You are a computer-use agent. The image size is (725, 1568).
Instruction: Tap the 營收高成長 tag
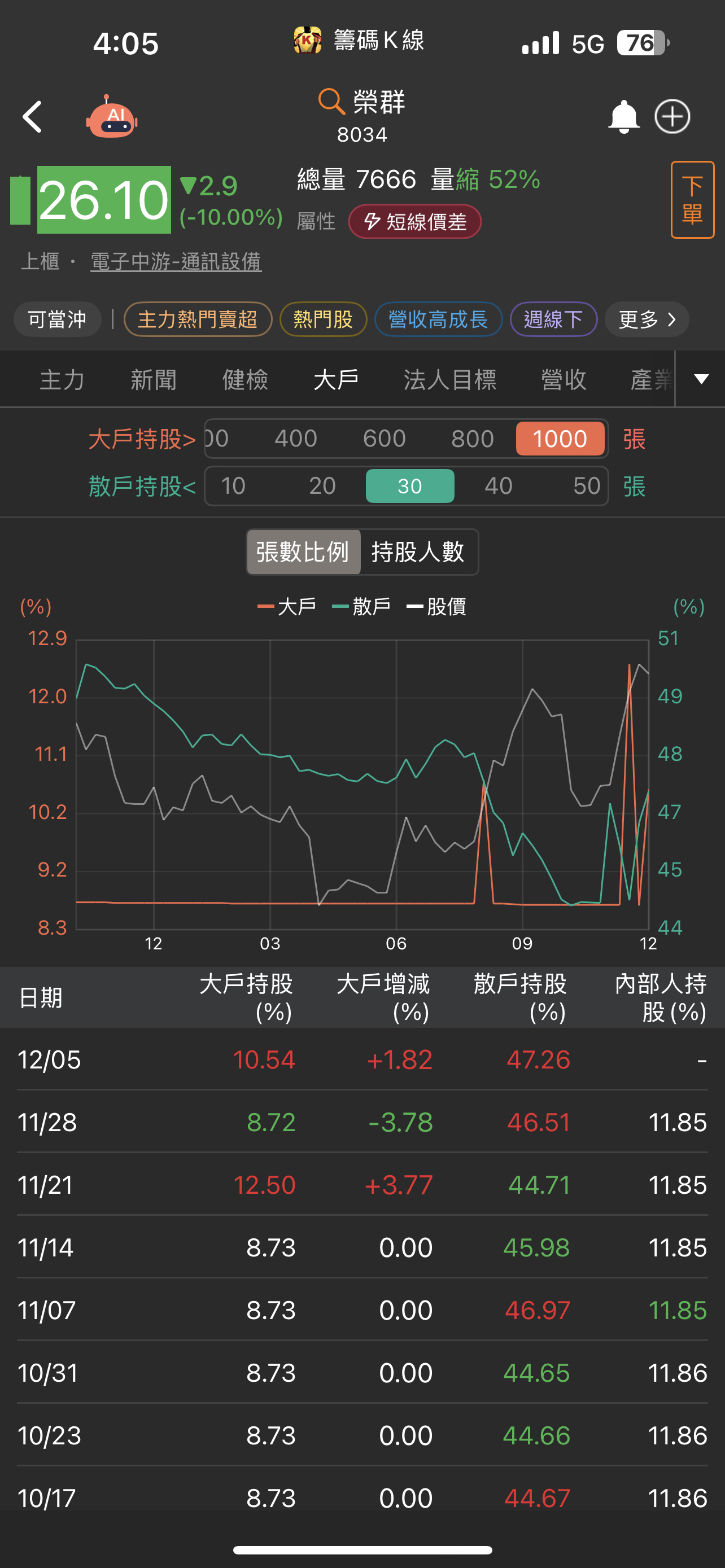[x=438, y=319]
